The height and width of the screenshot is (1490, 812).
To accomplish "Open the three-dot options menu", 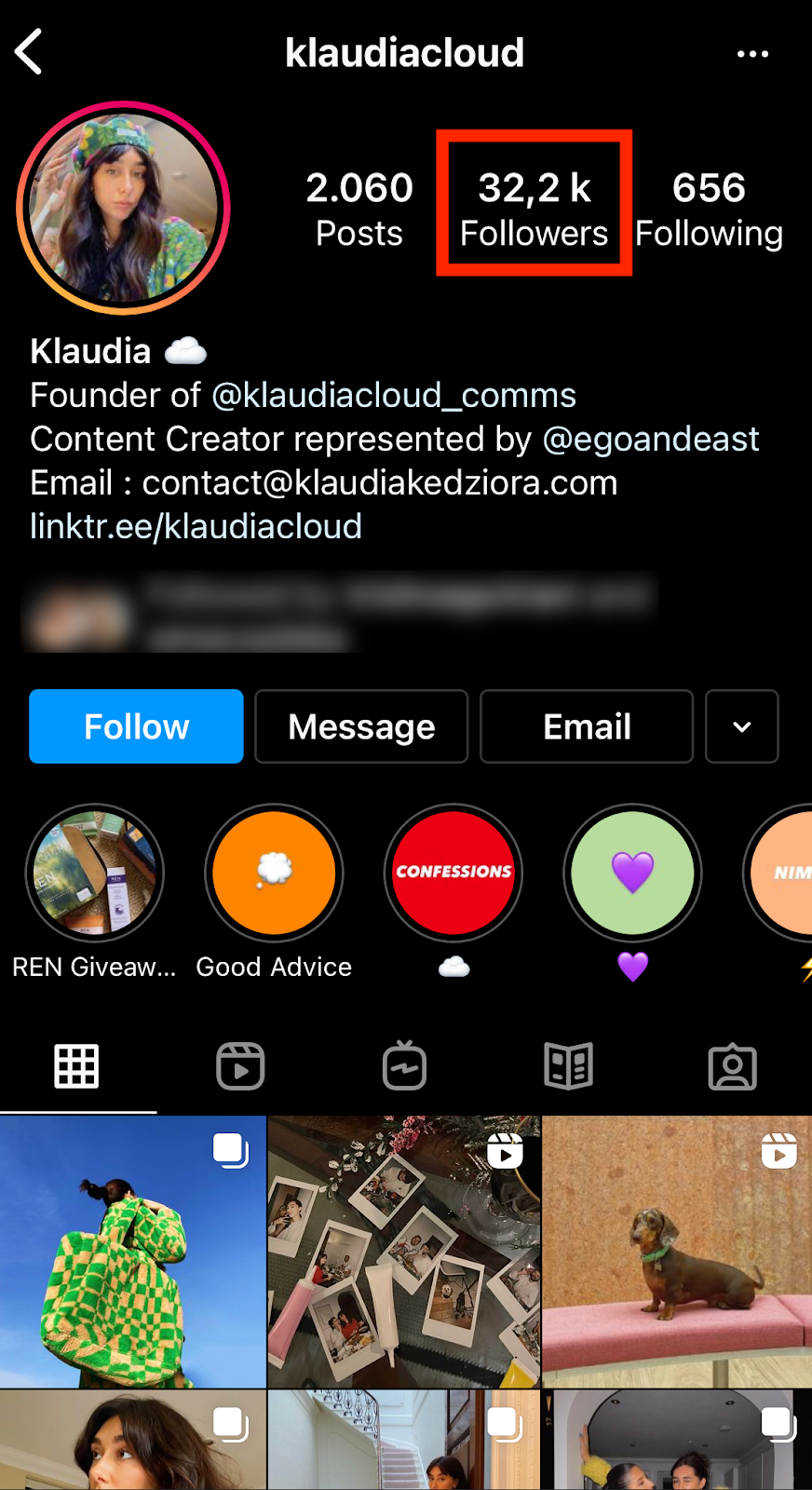I will point(752,54).
